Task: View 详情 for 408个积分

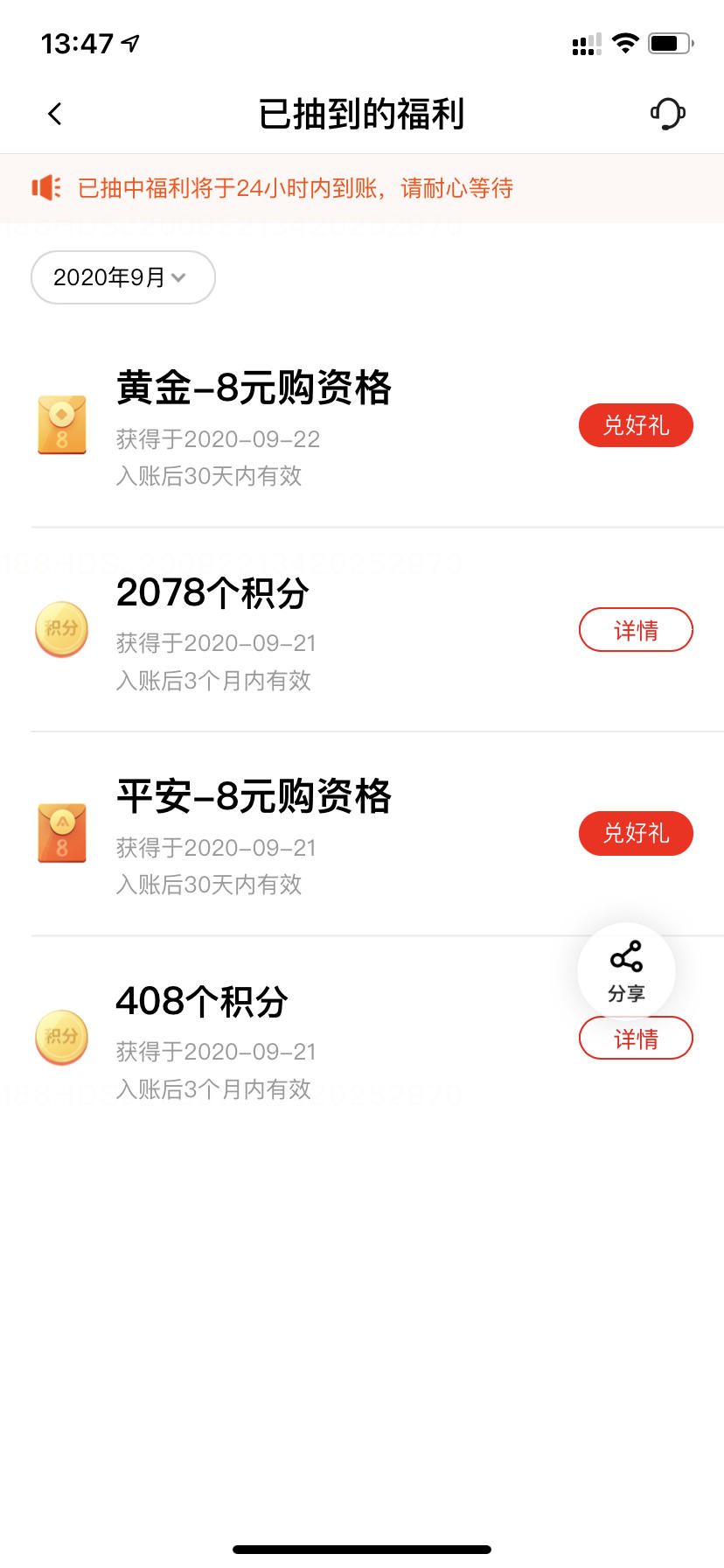Action: tap(636, 1039)
